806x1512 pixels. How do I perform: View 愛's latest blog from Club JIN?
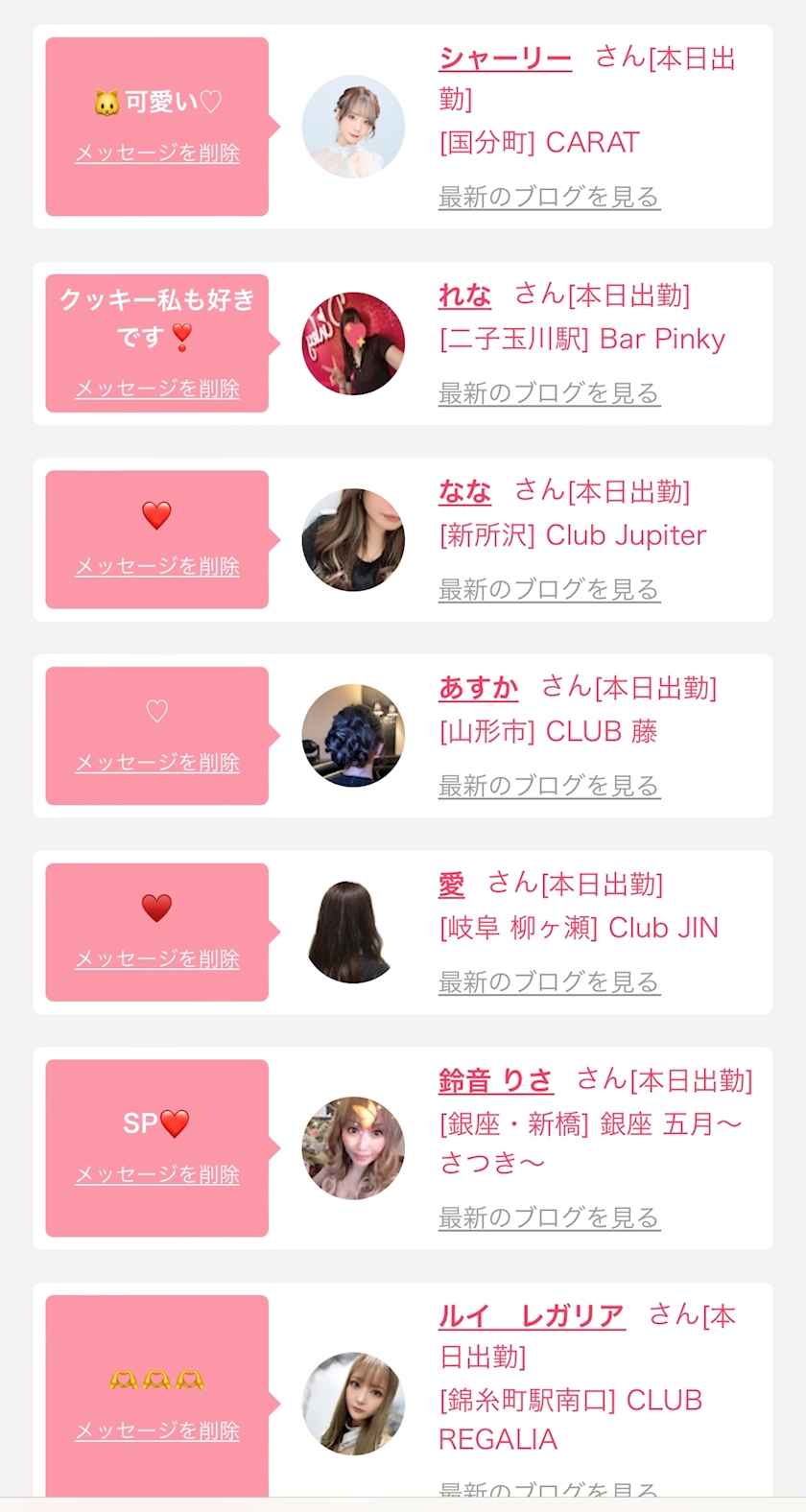click(549, 982)
